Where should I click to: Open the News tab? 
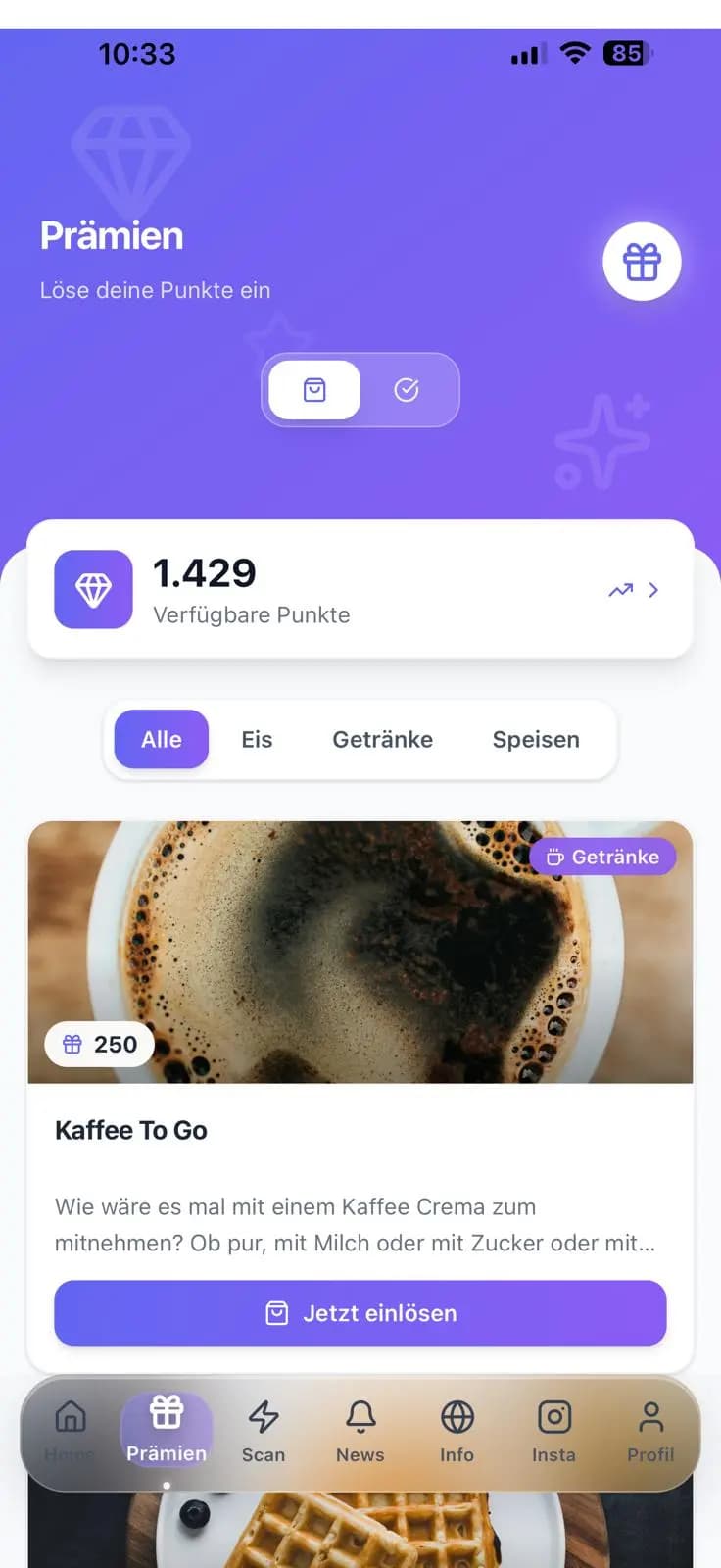pyautogui.click(x=360, y=1432)
